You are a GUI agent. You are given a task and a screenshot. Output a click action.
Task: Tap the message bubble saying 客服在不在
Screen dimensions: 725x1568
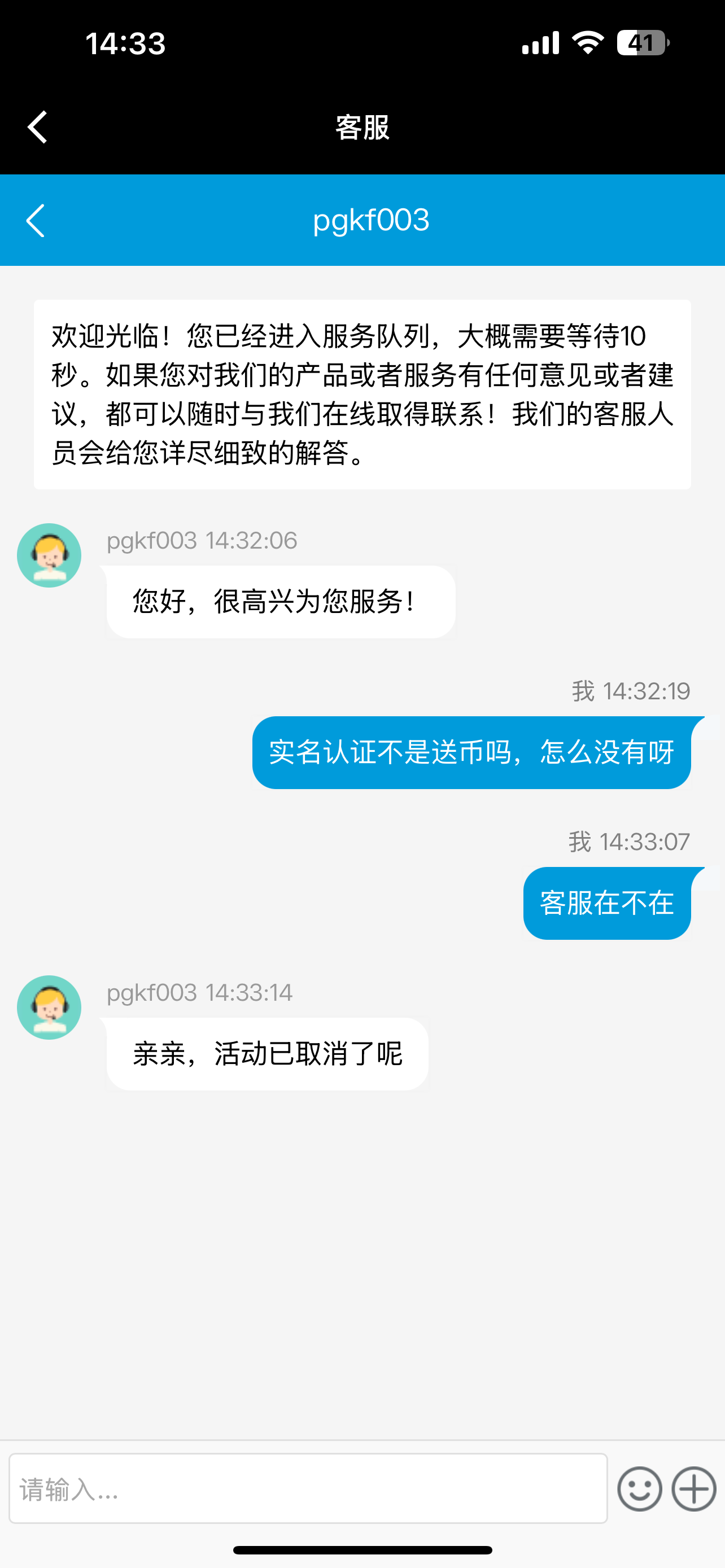coord(606,903)
